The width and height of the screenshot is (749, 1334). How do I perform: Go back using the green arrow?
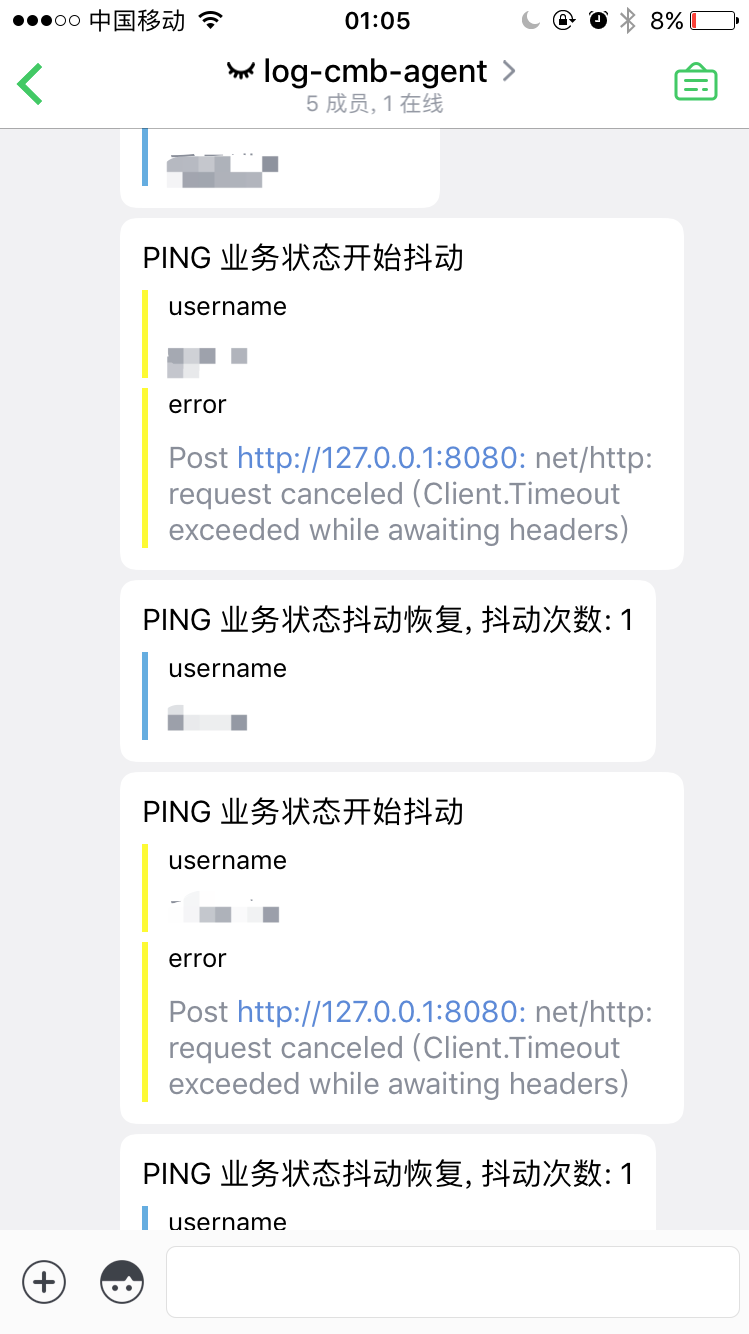[x=31, y=84]
